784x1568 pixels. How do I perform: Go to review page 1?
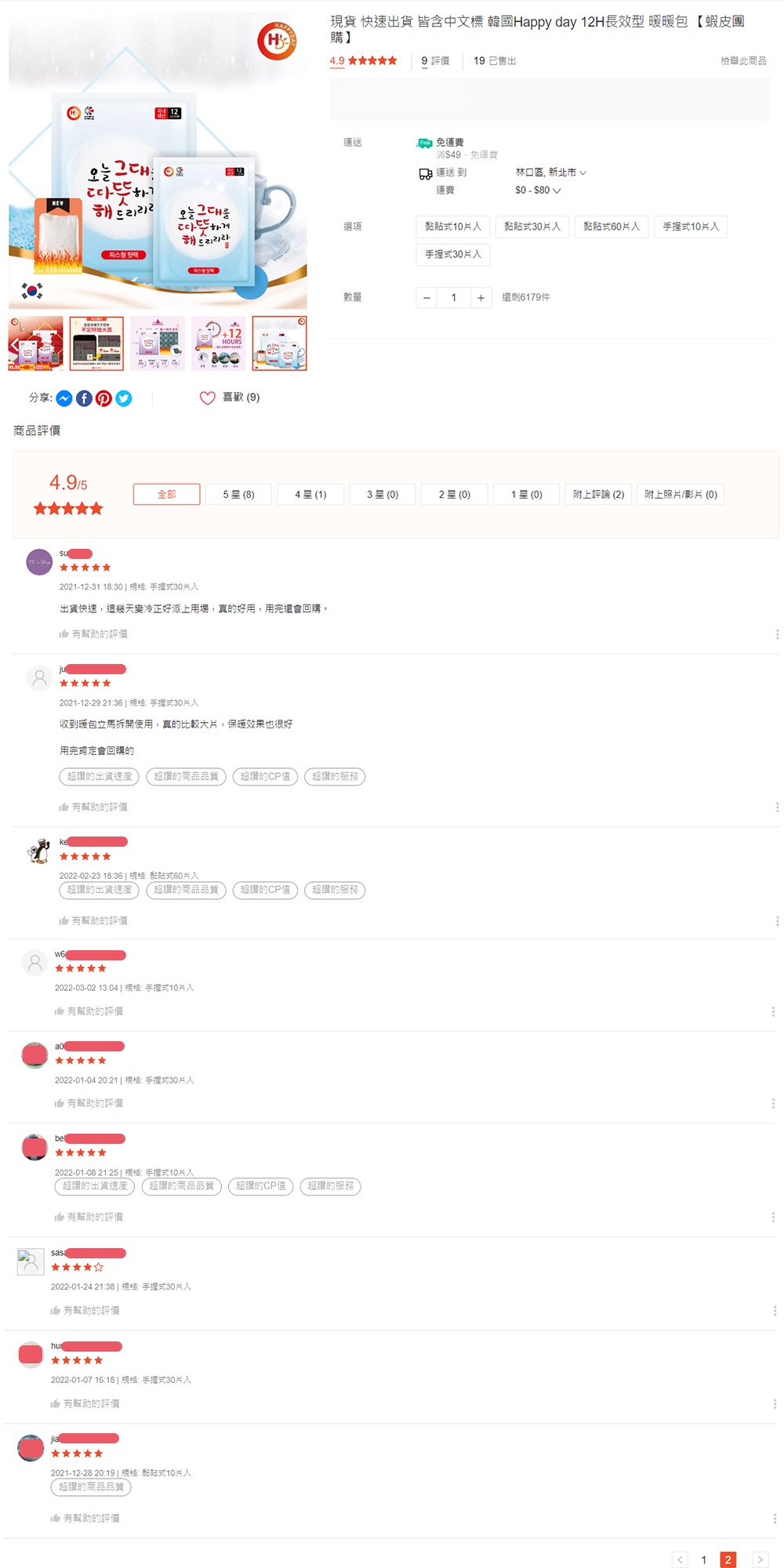pyautogui.click(x=704, y=1560)
